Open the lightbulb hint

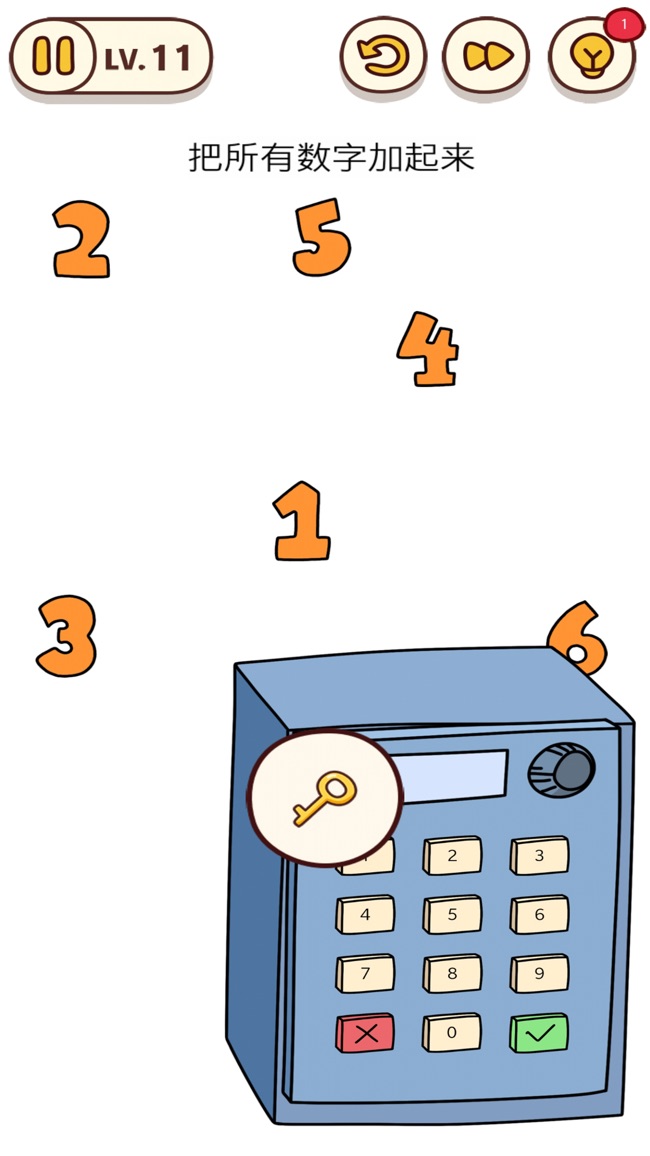point(591,57)
